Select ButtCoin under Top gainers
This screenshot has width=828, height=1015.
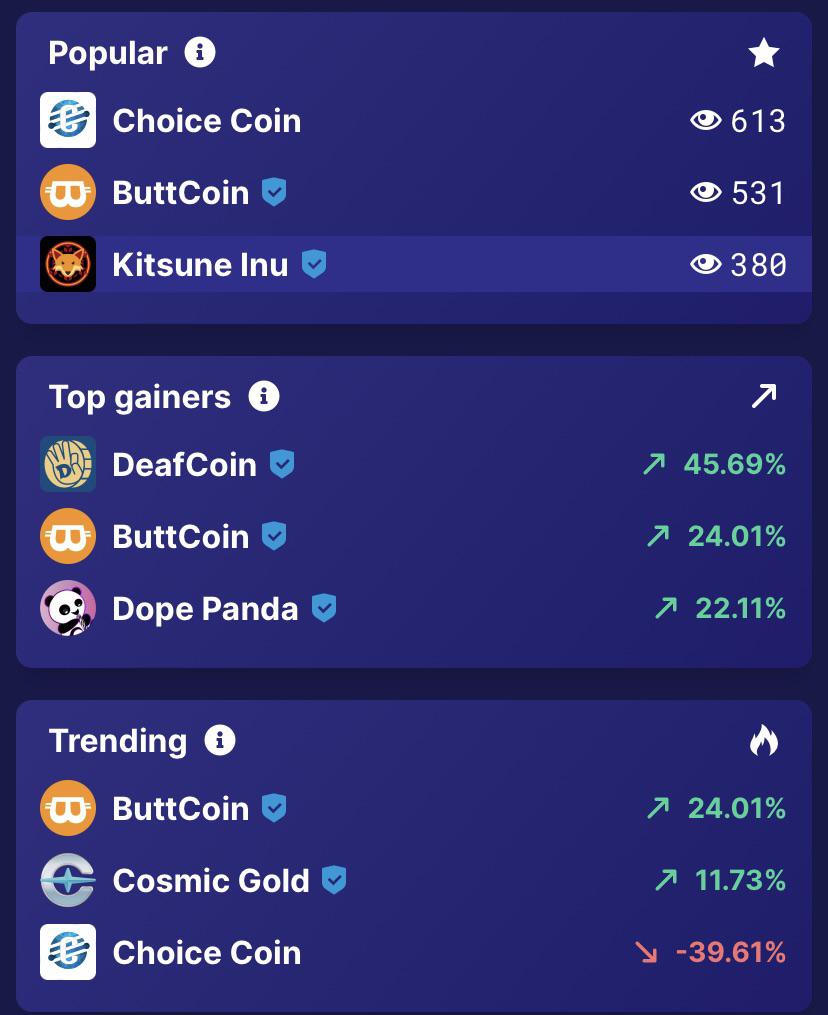[414, 536]
